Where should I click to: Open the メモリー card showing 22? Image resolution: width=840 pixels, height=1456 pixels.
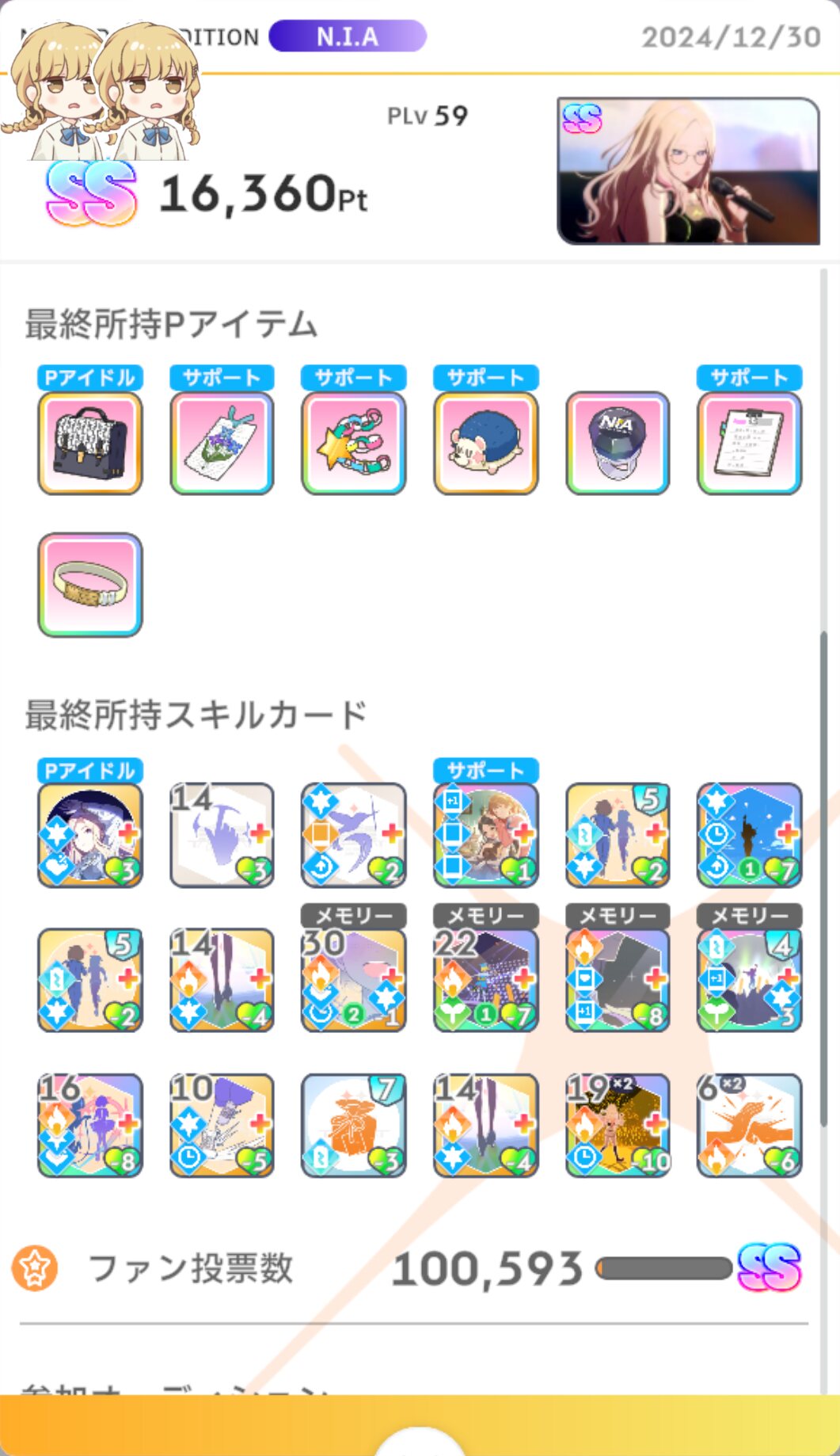[485, 980]
